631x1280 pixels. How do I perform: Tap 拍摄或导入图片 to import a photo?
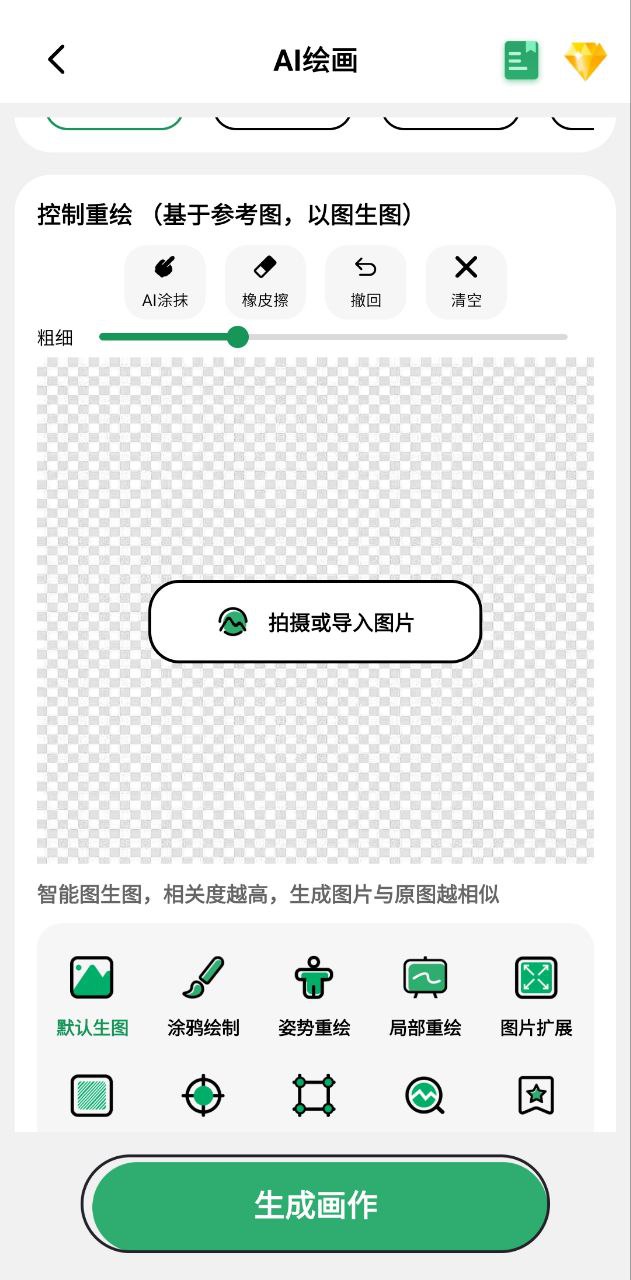click(315, 622)
